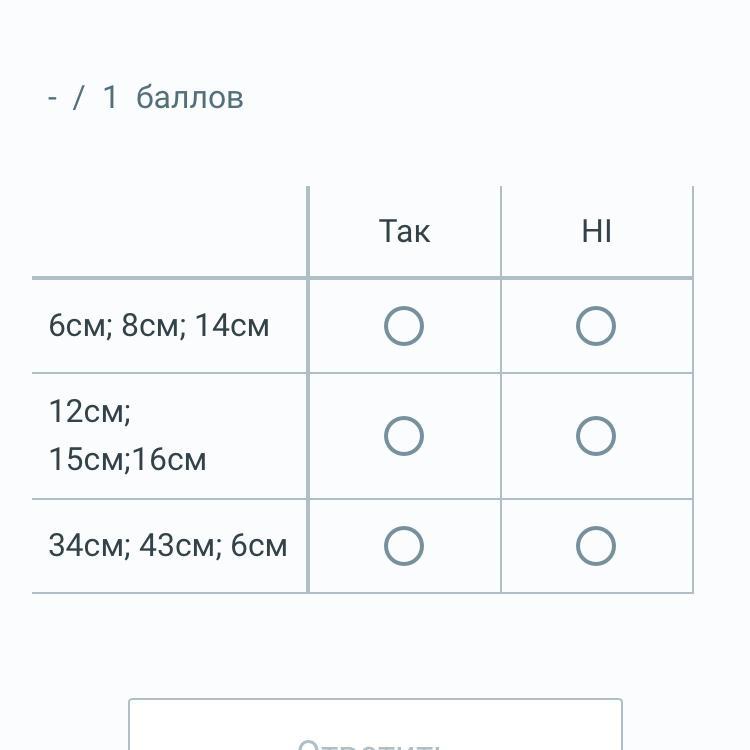Image resolution: width=750 pixels, height=750 pixels.
Task: Choose НІ for 12см; 15см; 16см
Action: [x=596, y=436]
